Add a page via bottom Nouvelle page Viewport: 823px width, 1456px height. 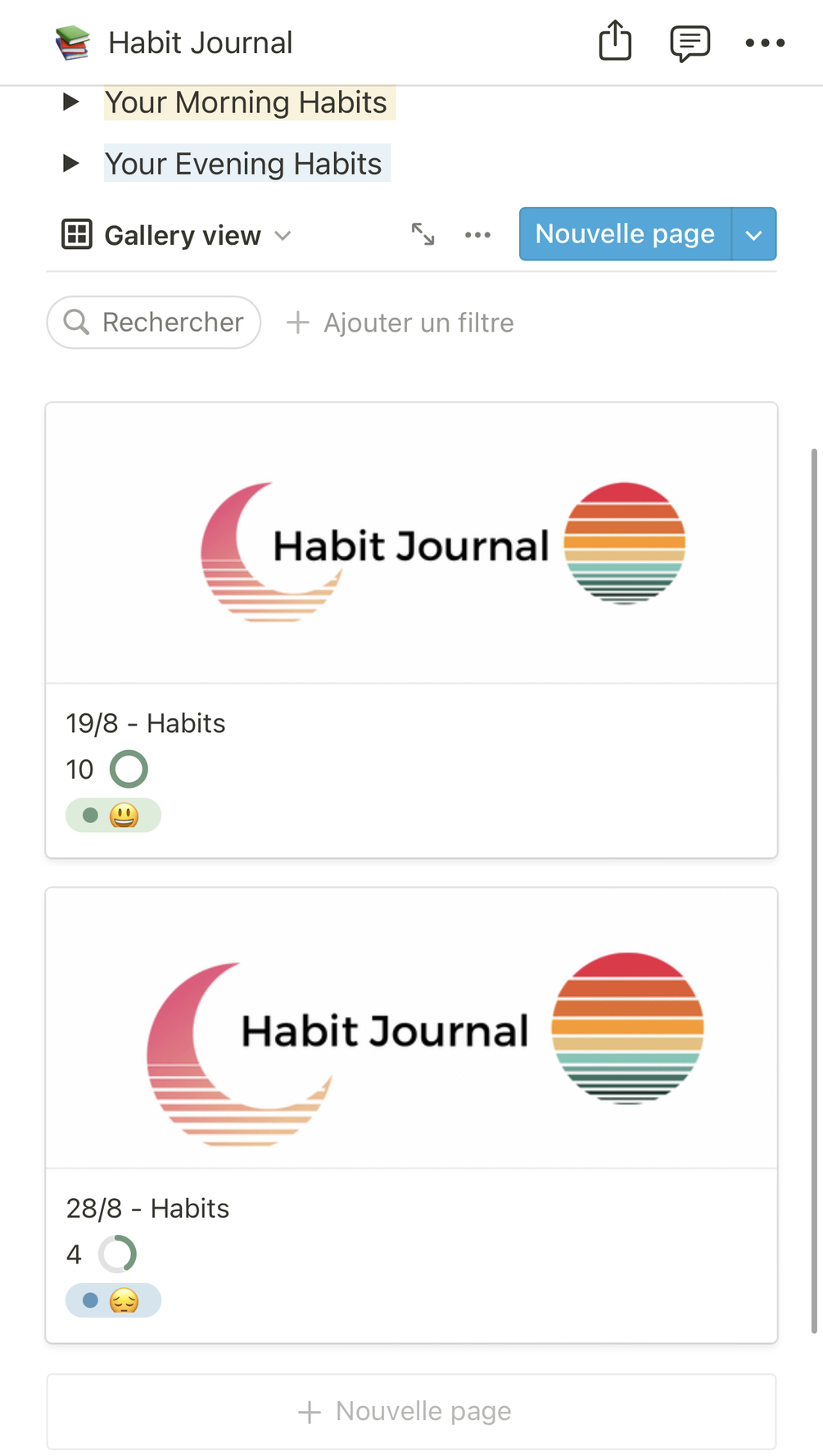(x=411, y=1411)
